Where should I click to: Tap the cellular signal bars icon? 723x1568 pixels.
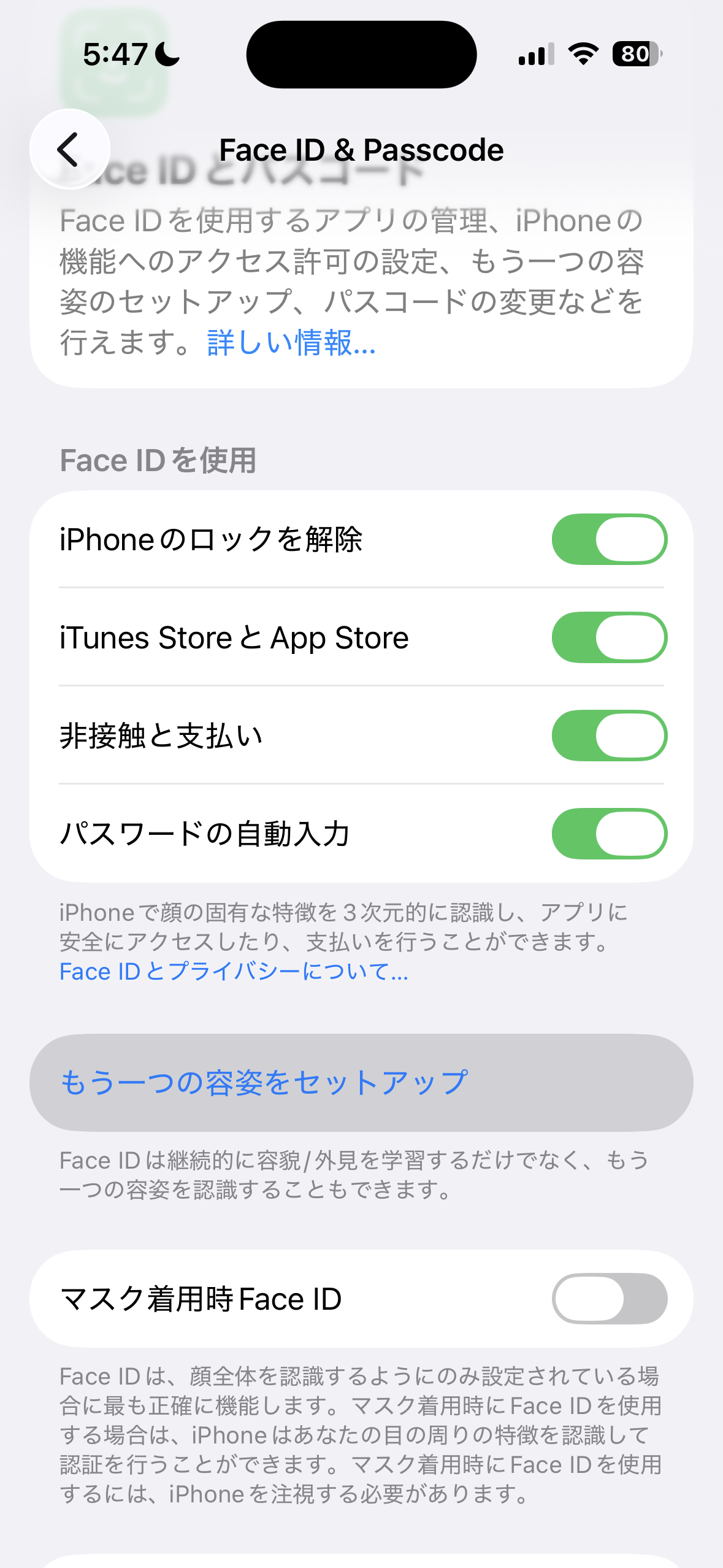535,55
